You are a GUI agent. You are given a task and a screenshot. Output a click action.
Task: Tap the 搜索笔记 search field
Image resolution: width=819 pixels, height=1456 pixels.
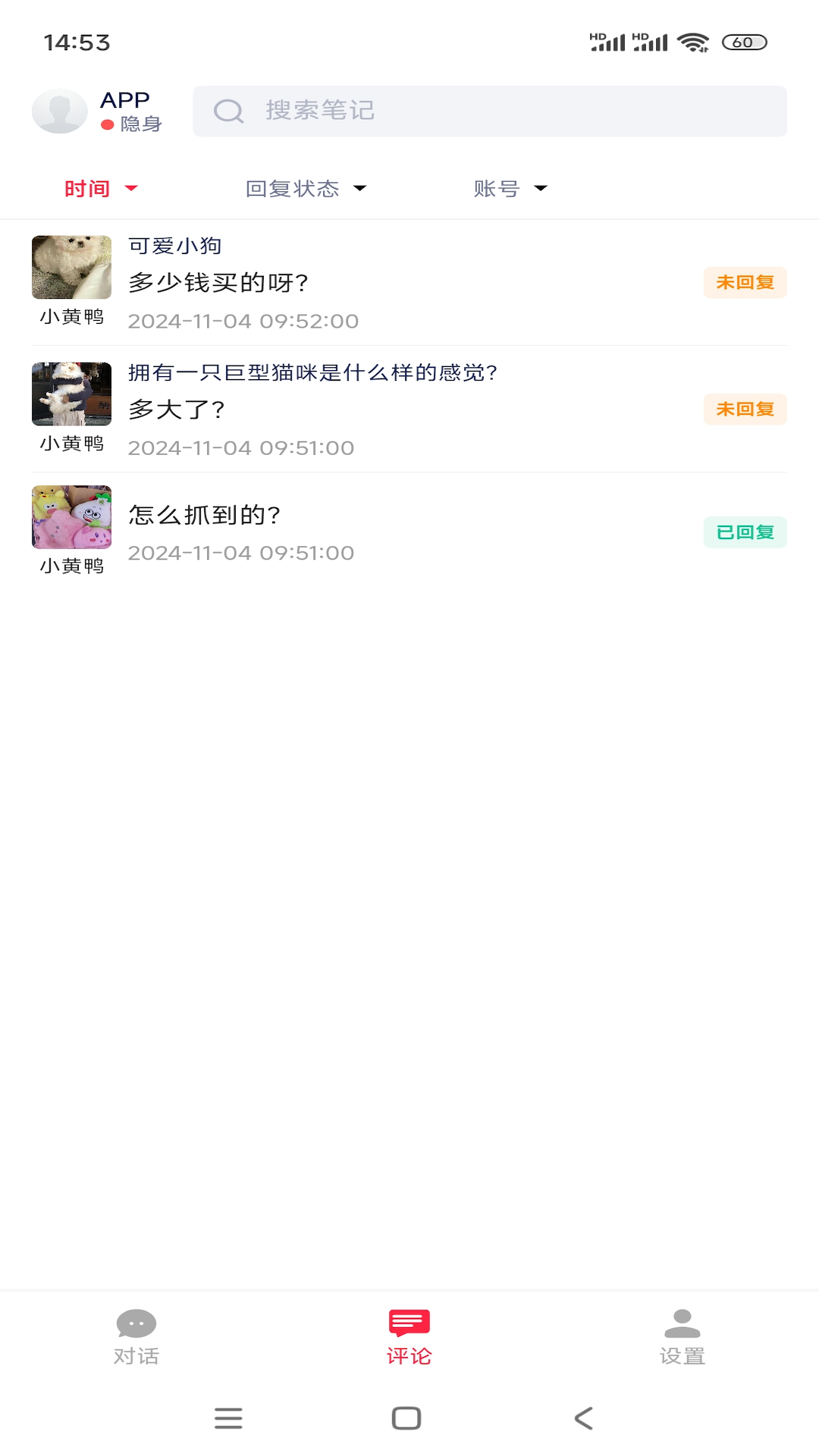click(489, 111)
